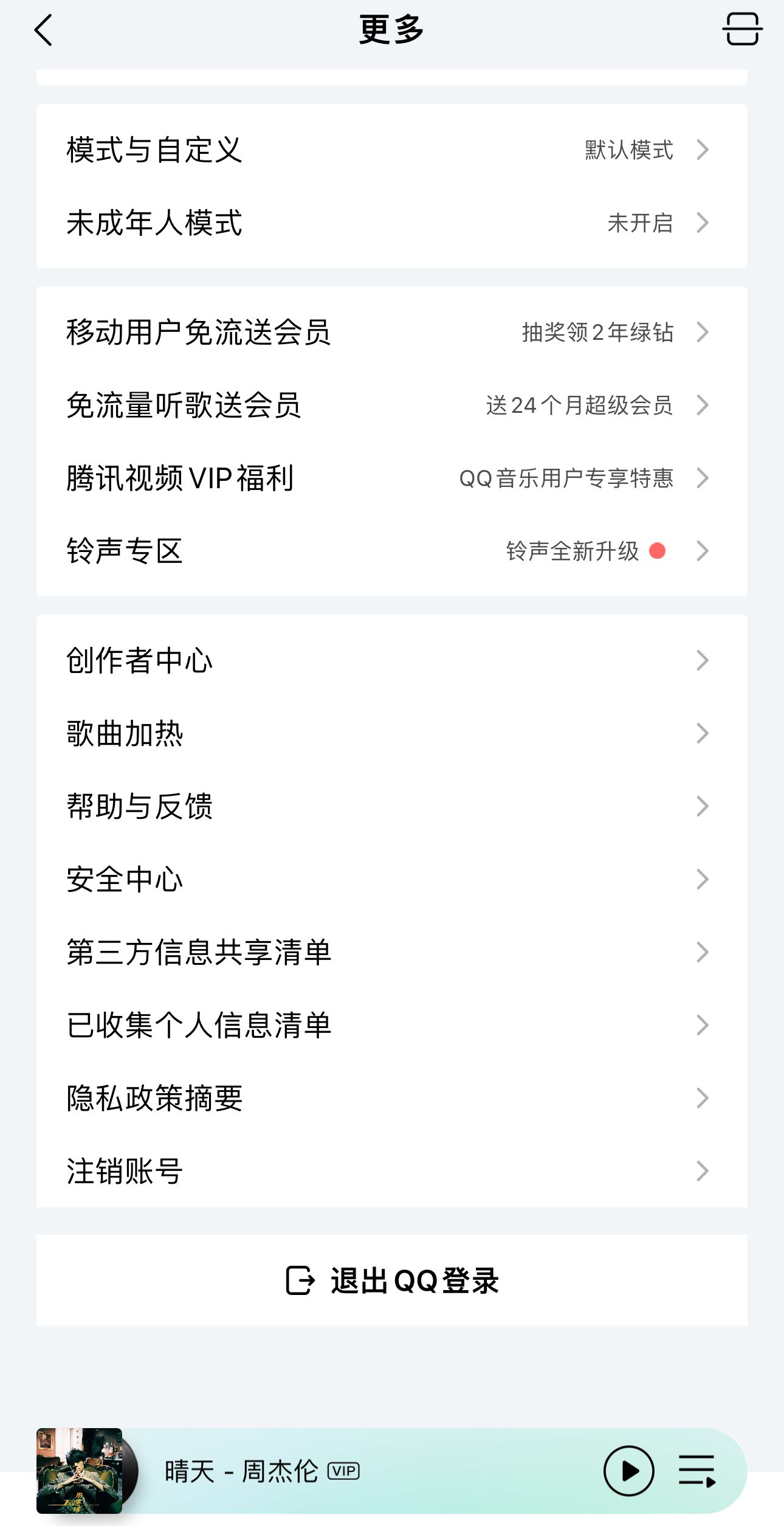The height and width of the screenshot is (1526, 784).
Task: Play 晴天 in the mini player
Action: (x=628, y=1471)
